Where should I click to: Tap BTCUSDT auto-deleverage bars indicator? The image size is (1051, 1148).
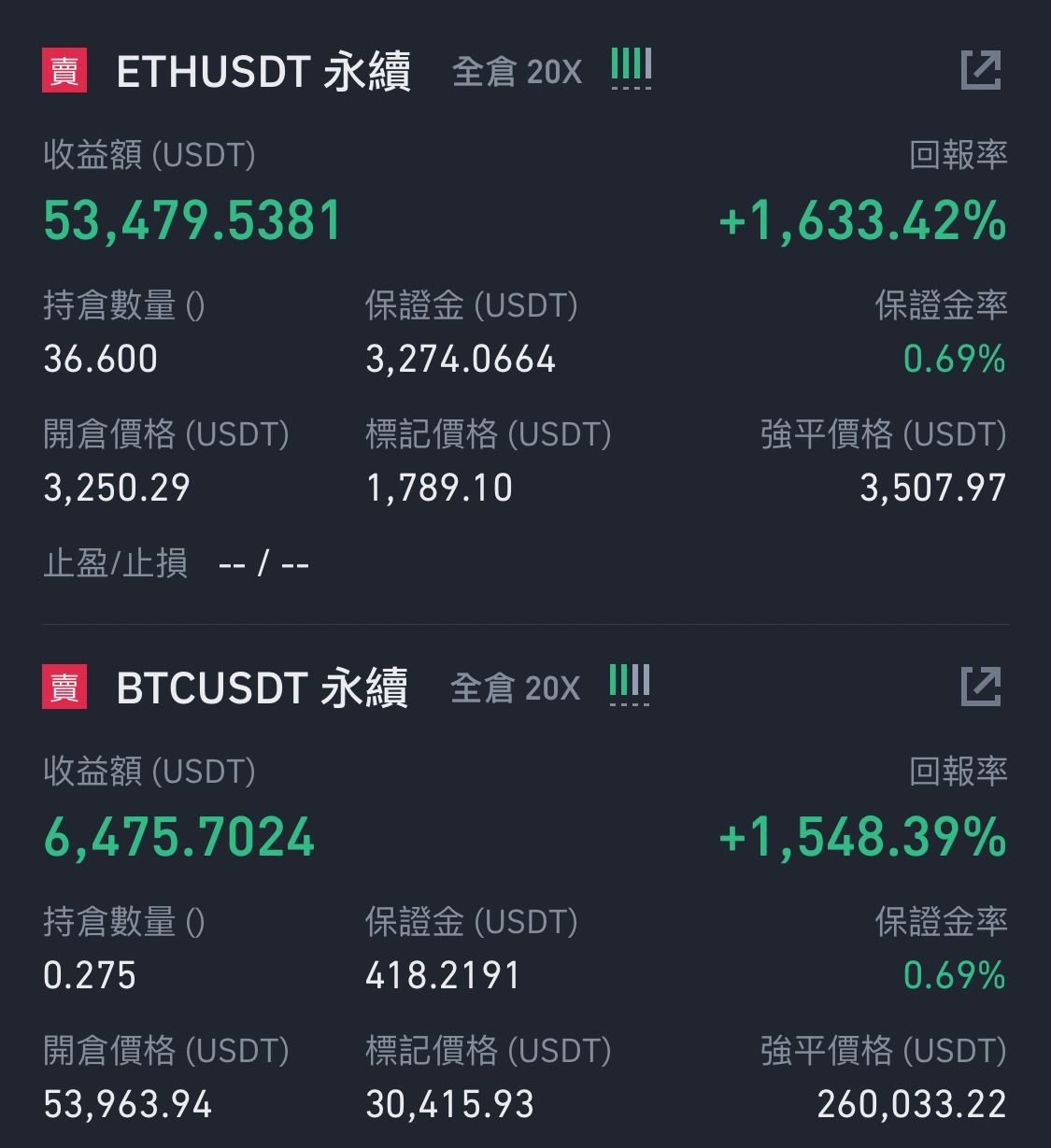tap(630, 685)
